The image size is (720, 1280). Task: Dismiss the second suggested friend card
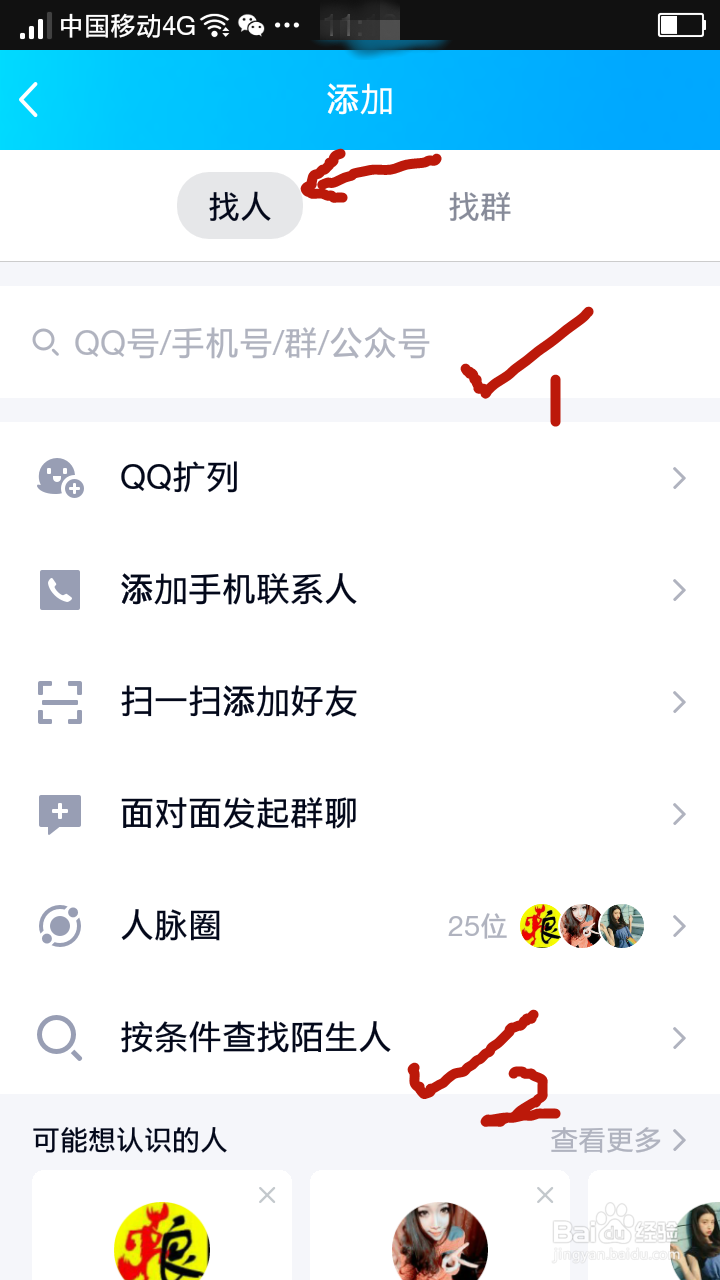tap(544, 1194)
